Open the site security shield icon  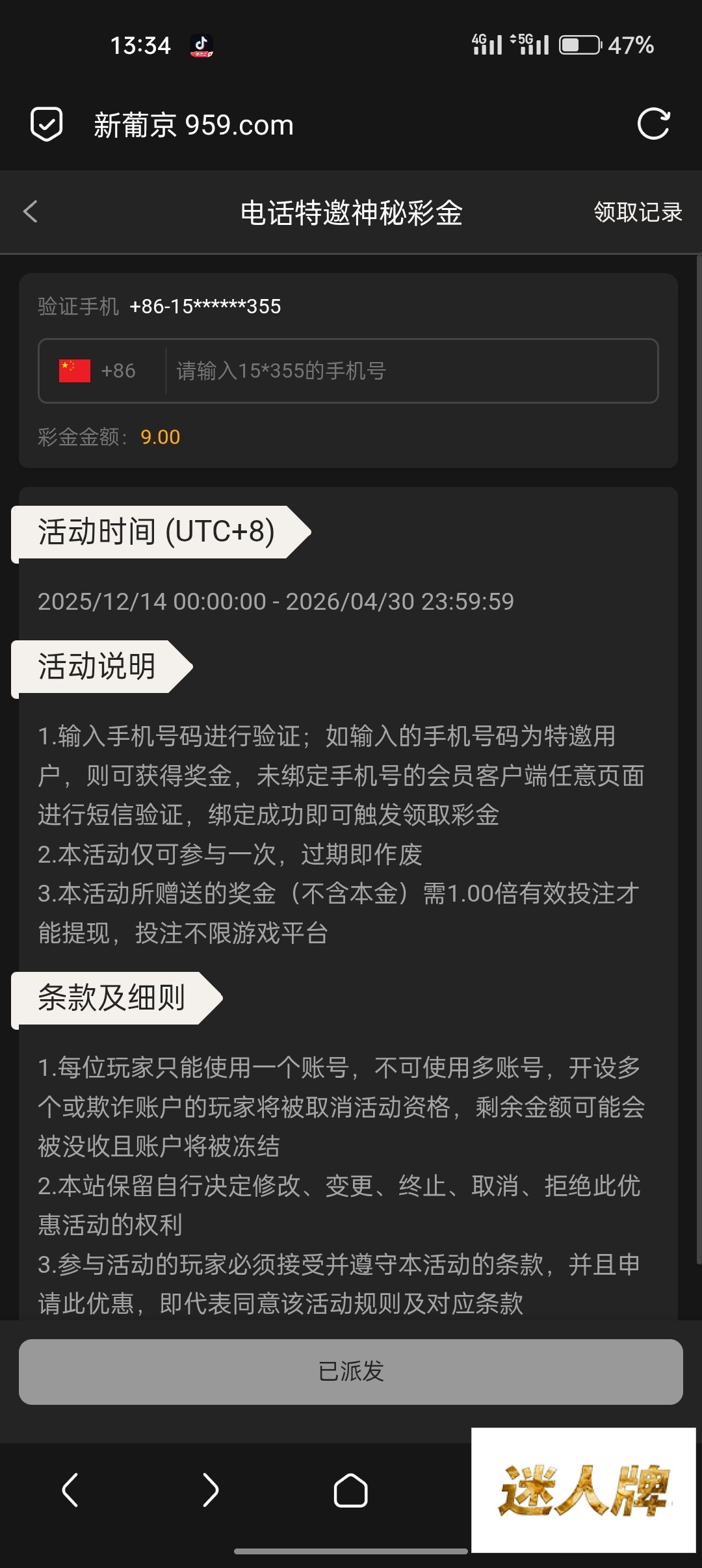[47, 124]
